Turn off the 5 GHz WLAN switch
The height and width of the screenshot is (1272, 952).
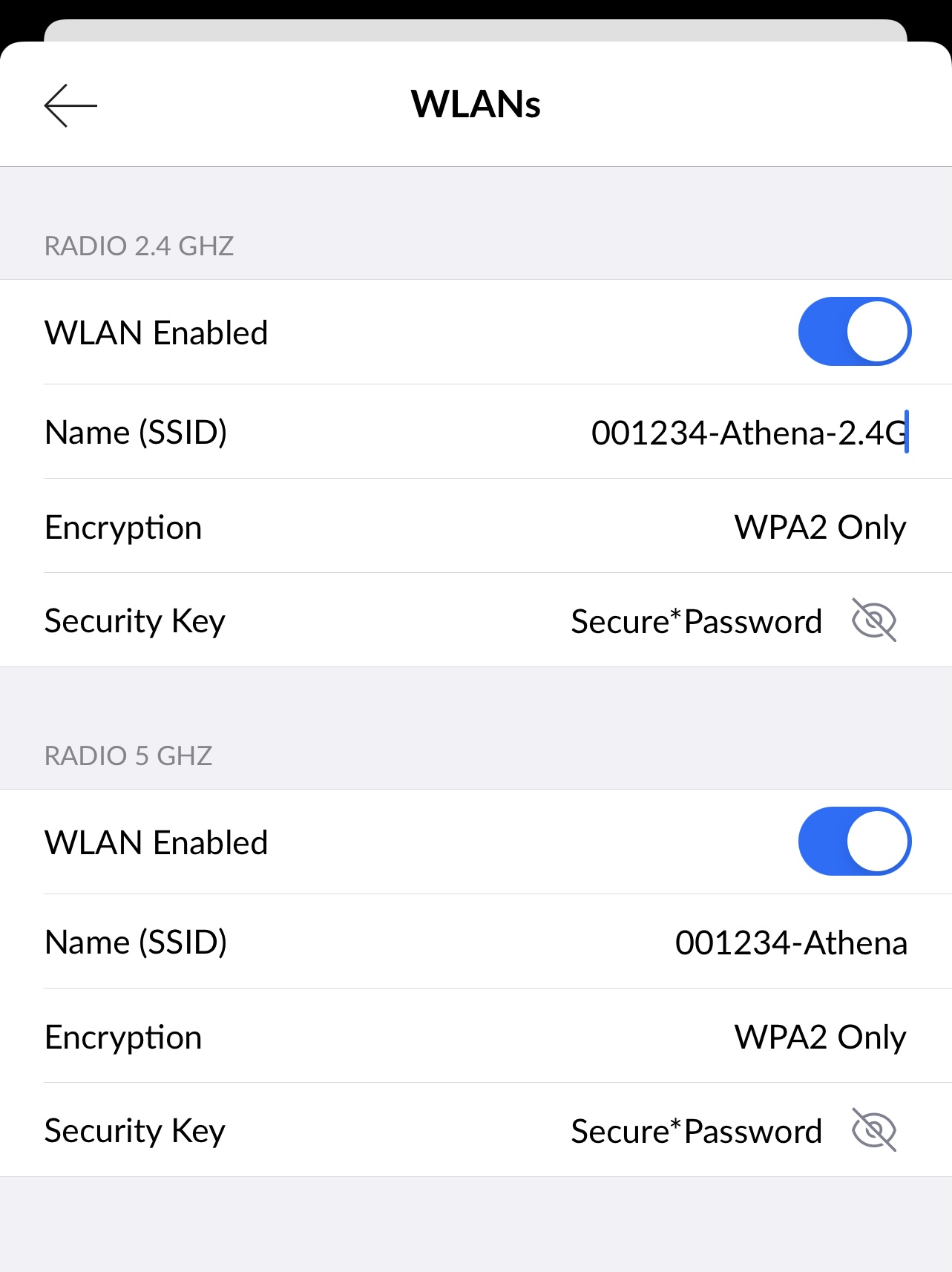tap(854, 842)
